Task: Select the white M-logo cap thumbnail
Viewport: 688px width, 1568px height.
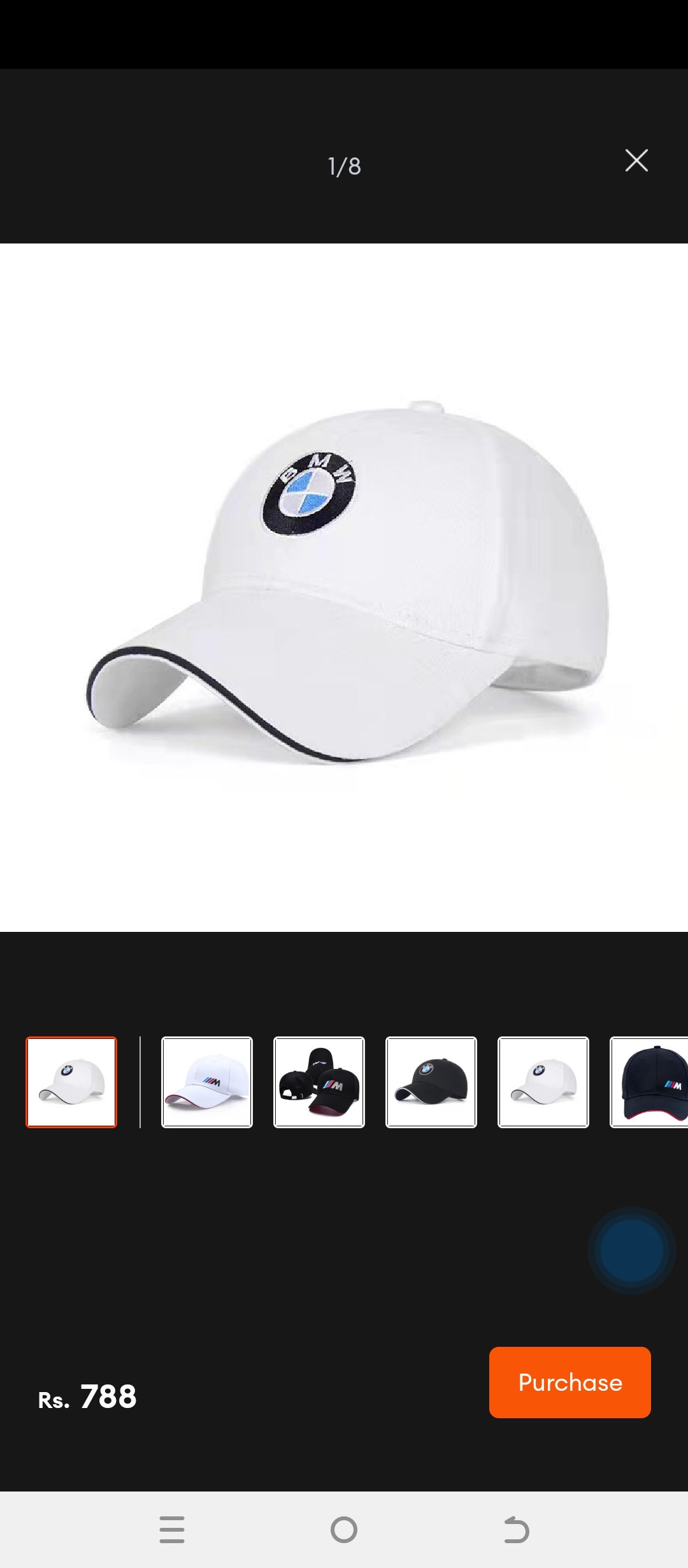Action: [x=207, y=1082]
